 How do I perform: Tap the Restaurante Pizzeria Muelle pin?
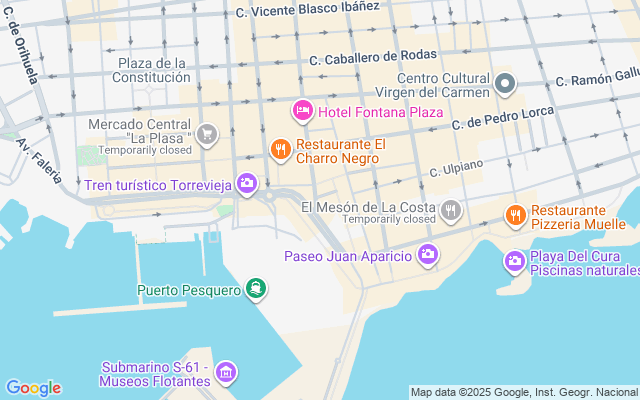coord(516,216)
